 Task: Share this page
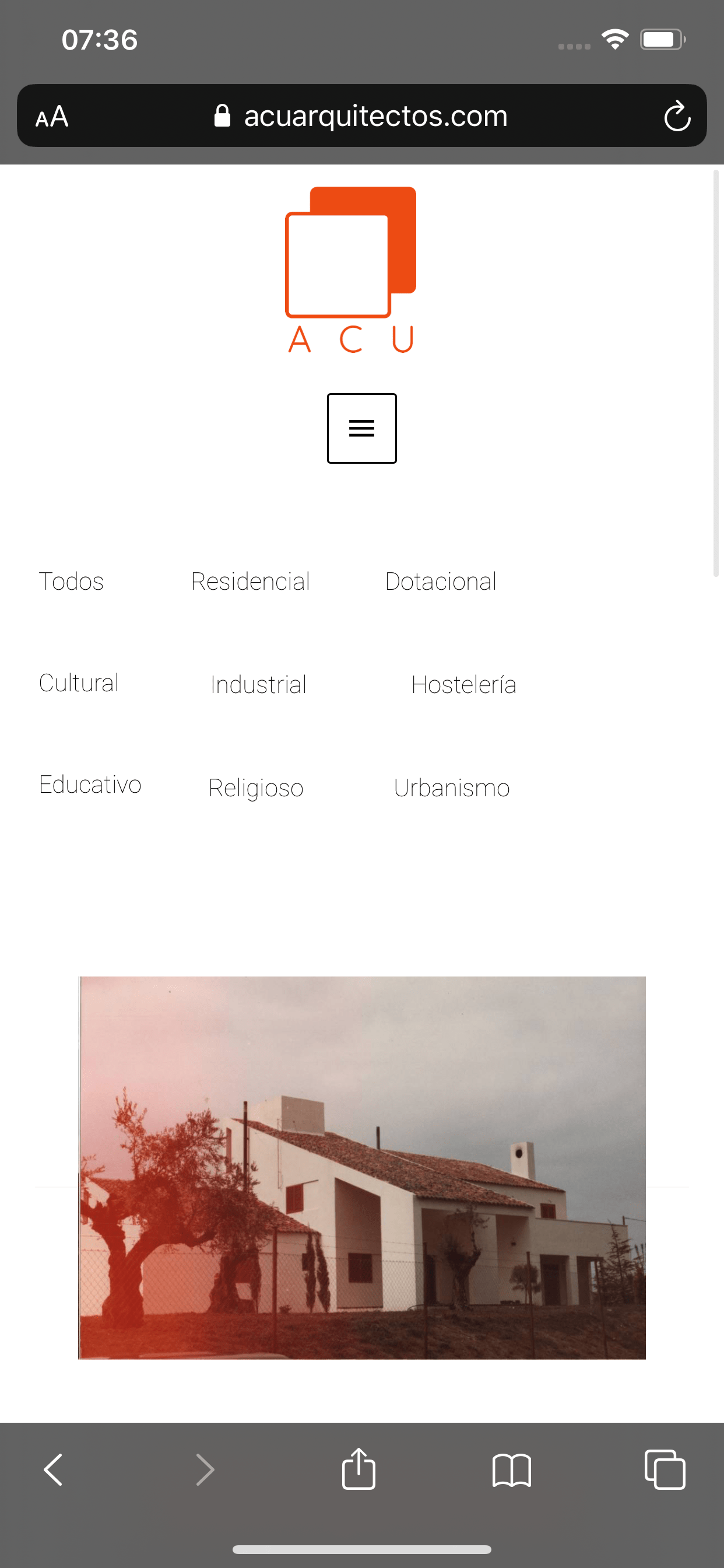(x=359, y=1469)
